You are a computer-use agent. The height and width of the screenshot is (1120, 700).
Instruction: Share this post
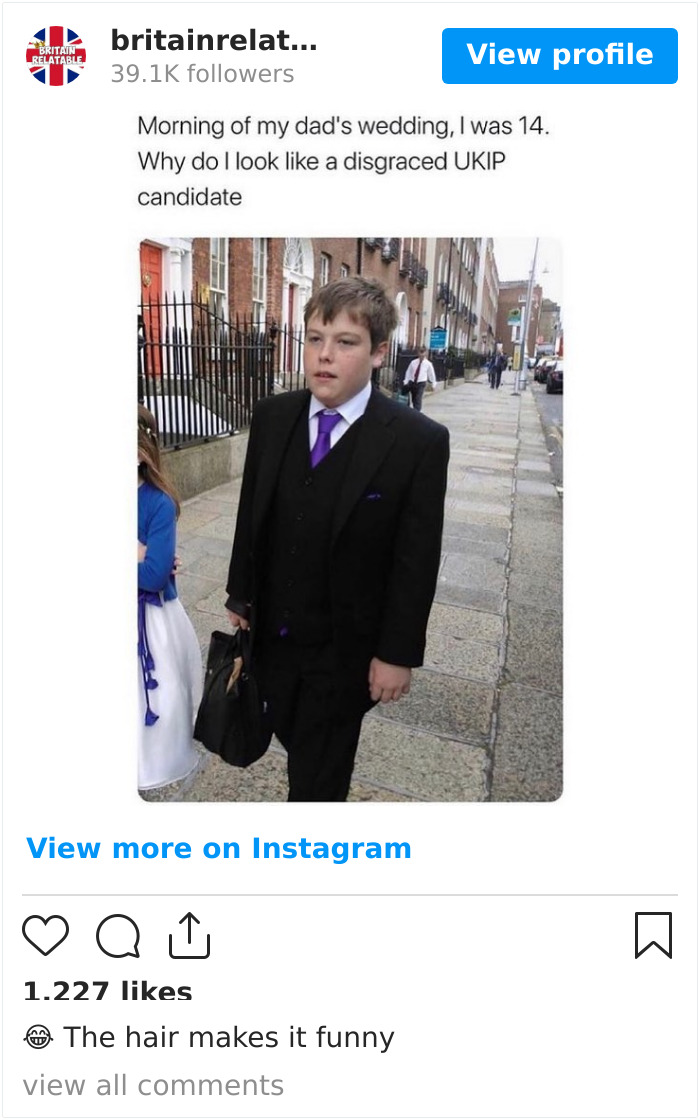tap(189, 936)
